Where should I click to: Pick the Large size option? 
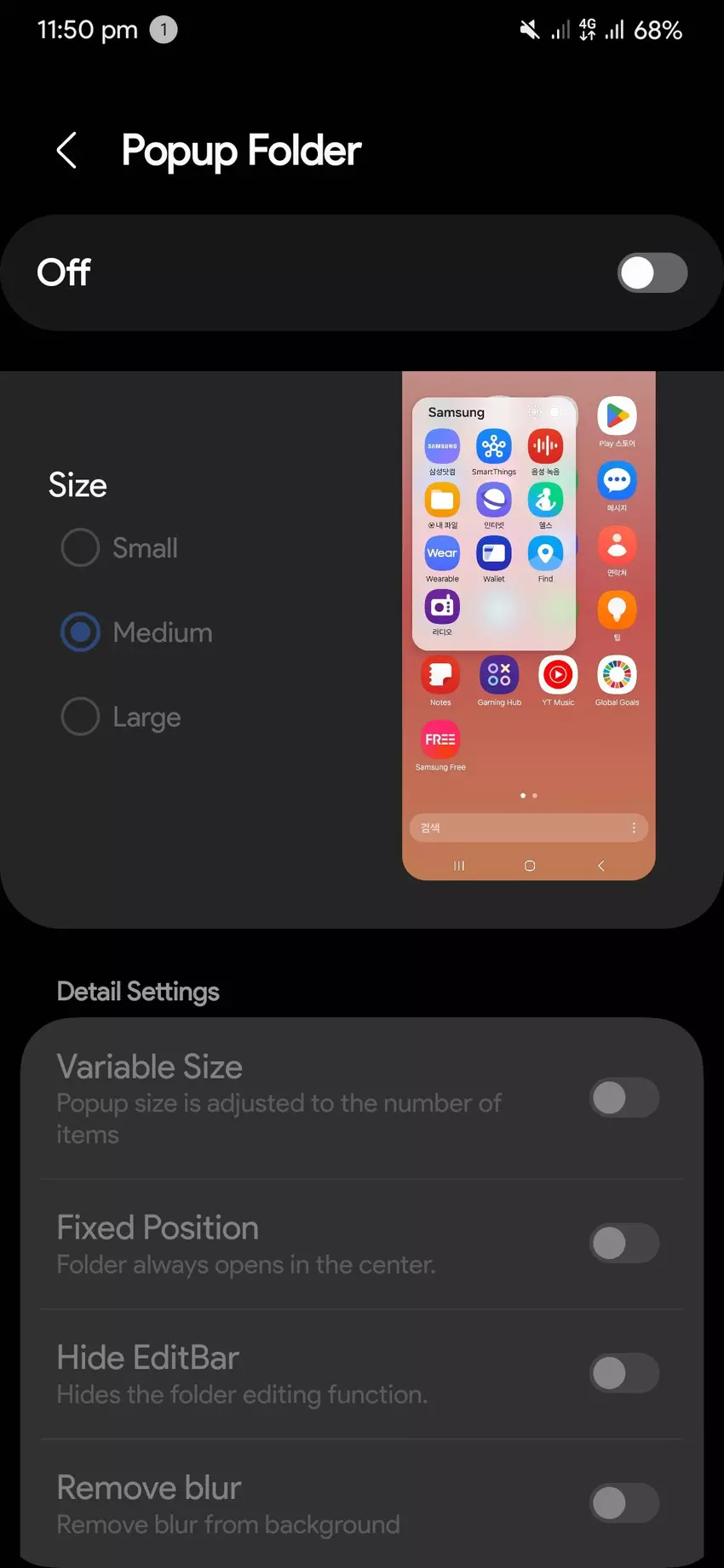[x=81, y=717]
